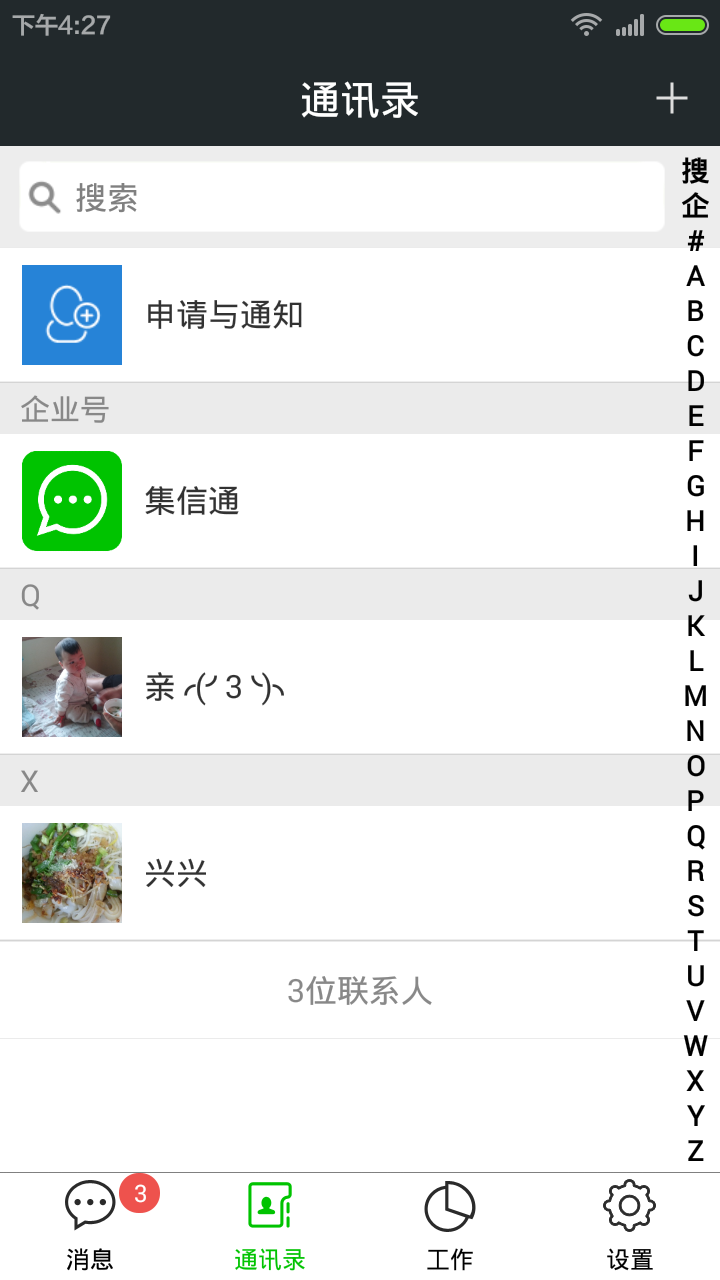The height and width of the screenshot is (1280, 720).
Task: Jump to letter Q in the index
Action: 696,836
